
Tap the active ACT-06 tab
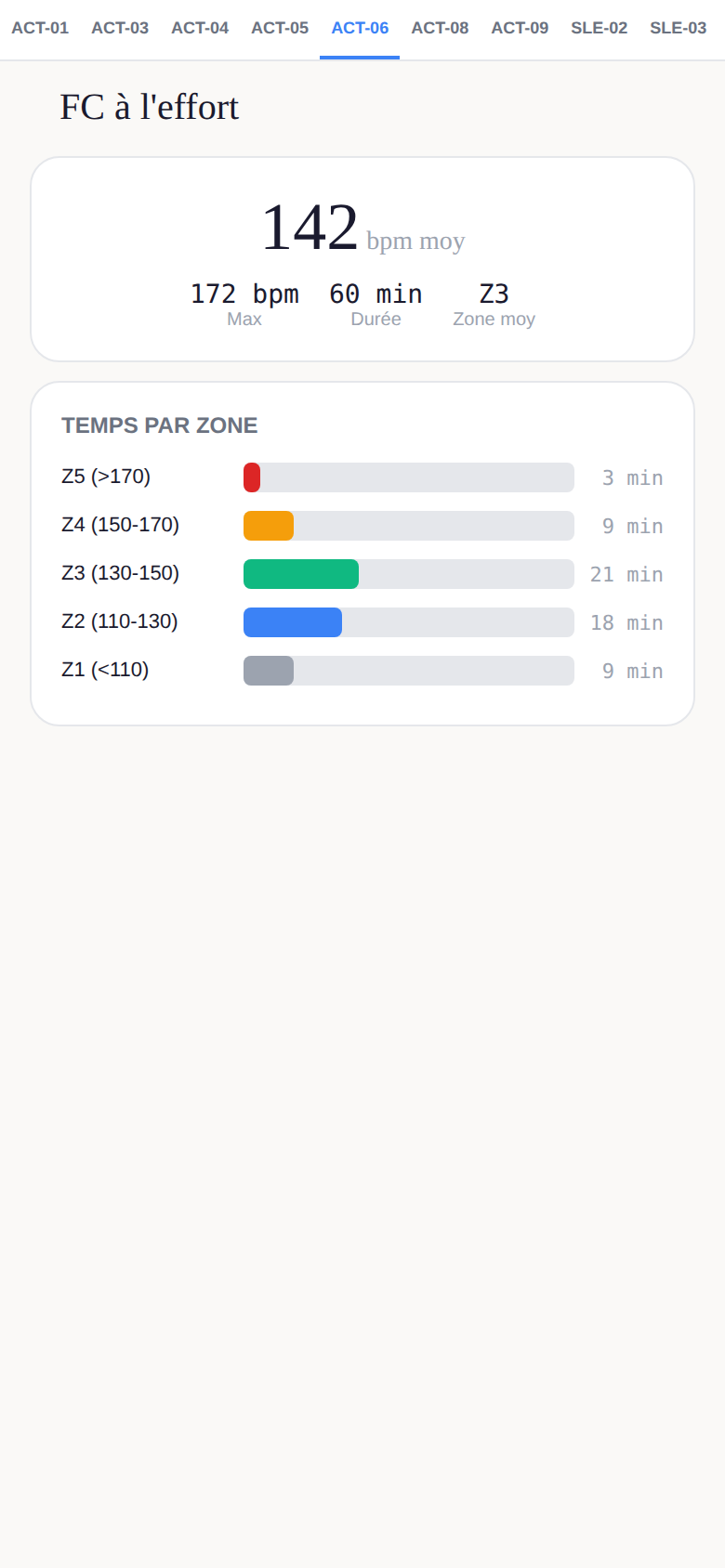(x=360, y=29)
